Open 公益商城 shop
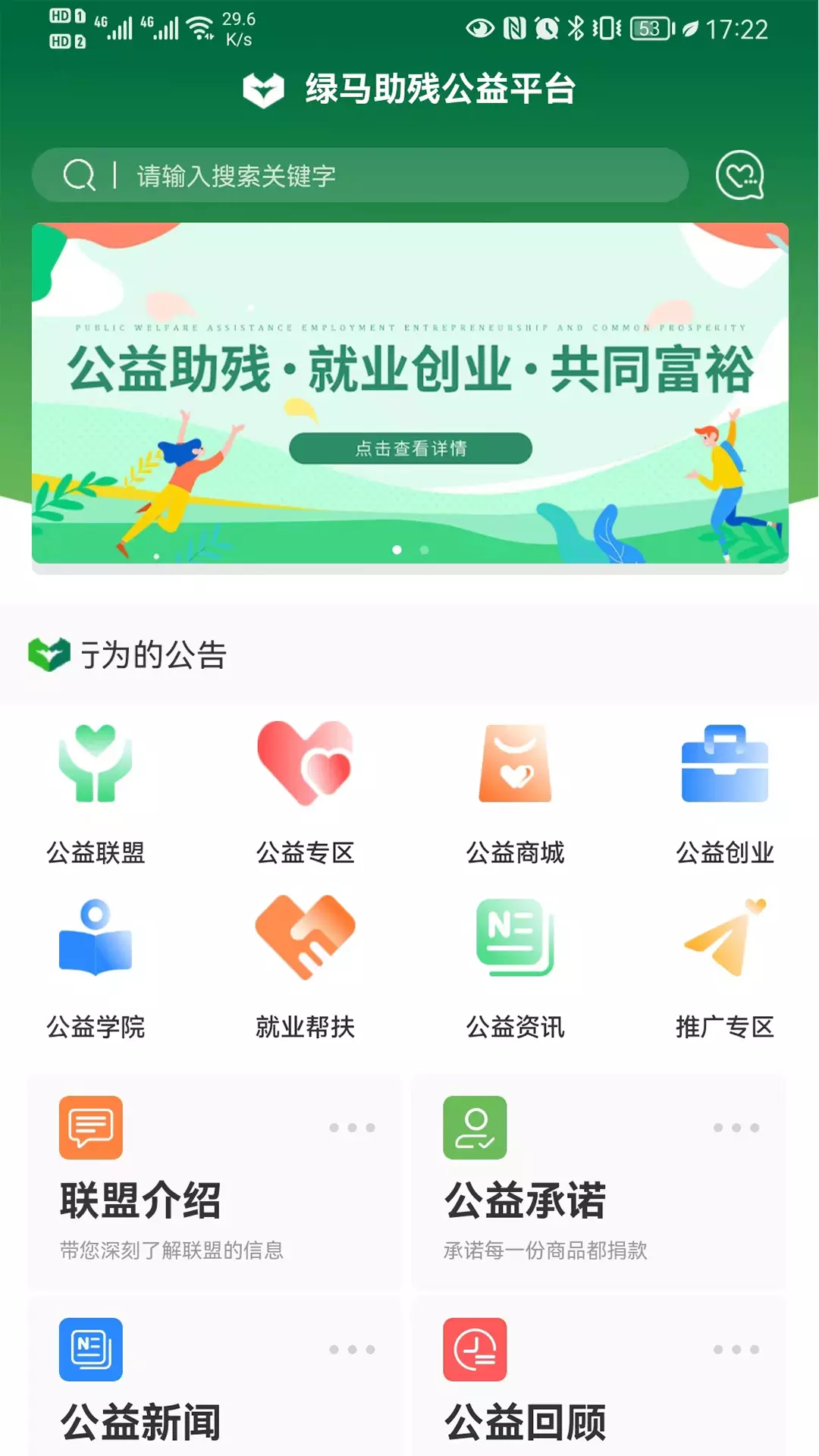Screen dimensions: 819x1456 pos(515,792)
